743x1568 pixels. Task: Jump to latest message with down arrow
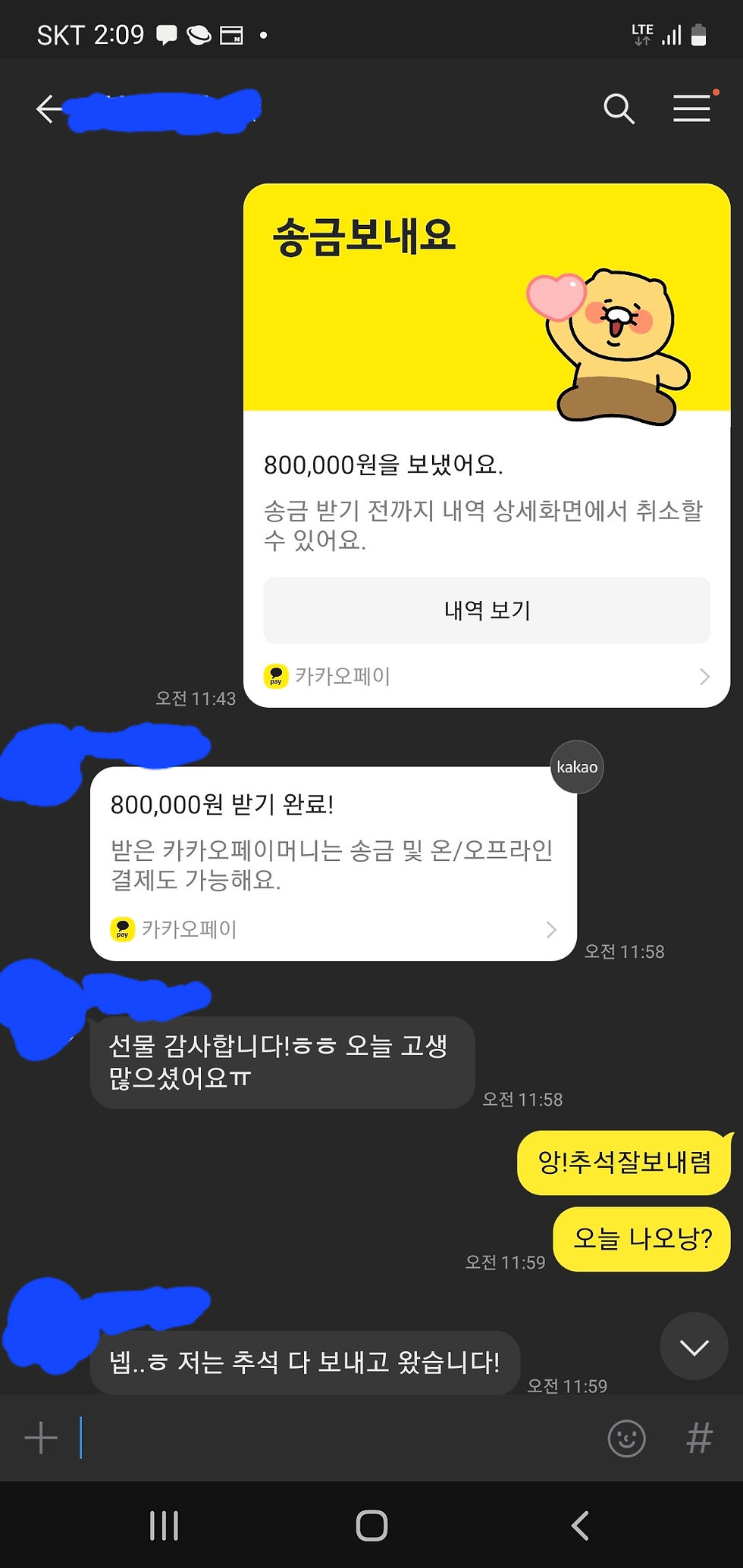(694, 1347)
